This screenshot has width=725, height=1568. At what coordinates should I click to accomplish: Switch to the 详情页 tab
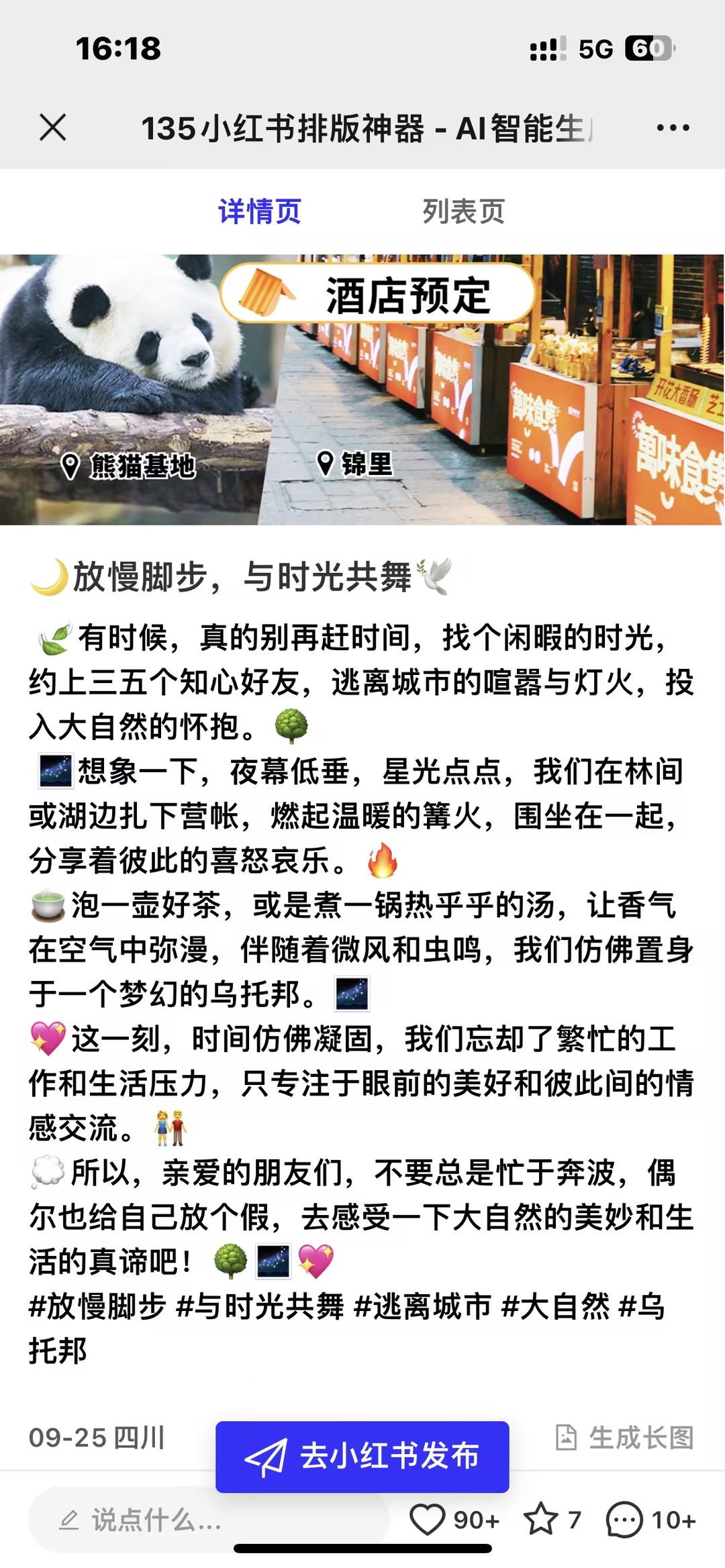[260, 211]
